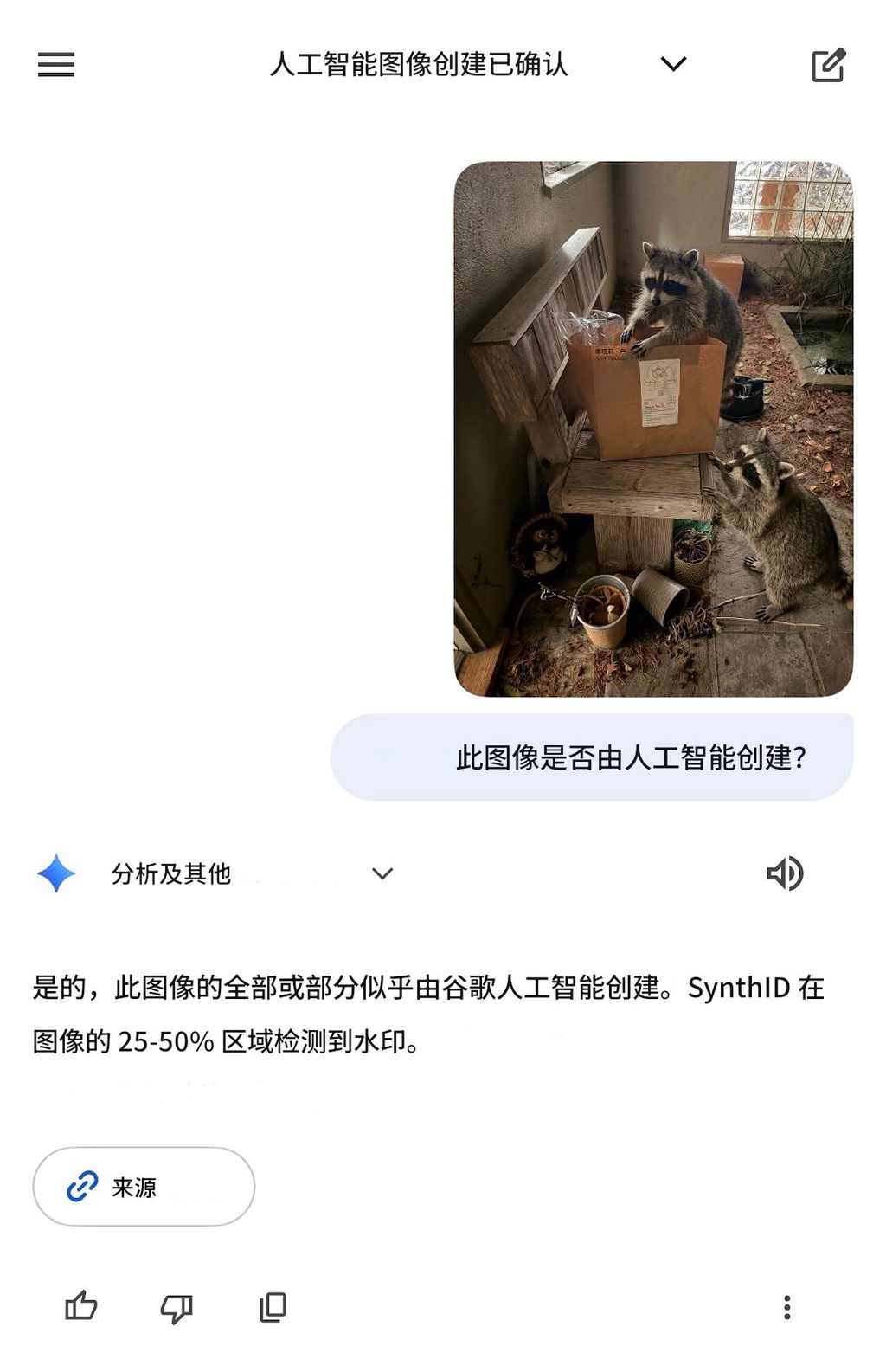Click the link icon inside the 来源 button

(x=80, y=1188)
